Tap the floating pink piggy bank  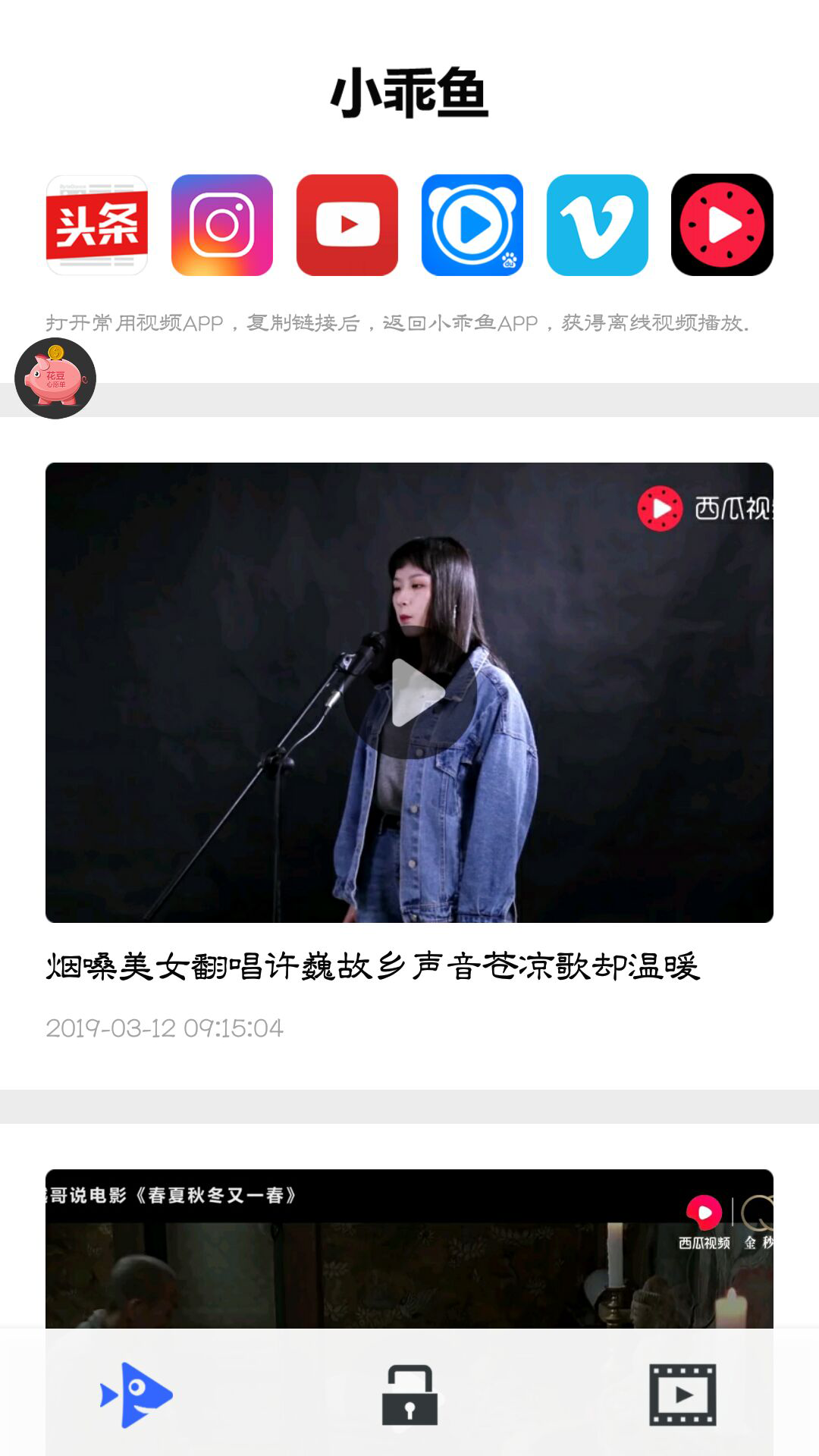(x=55, y=378)
